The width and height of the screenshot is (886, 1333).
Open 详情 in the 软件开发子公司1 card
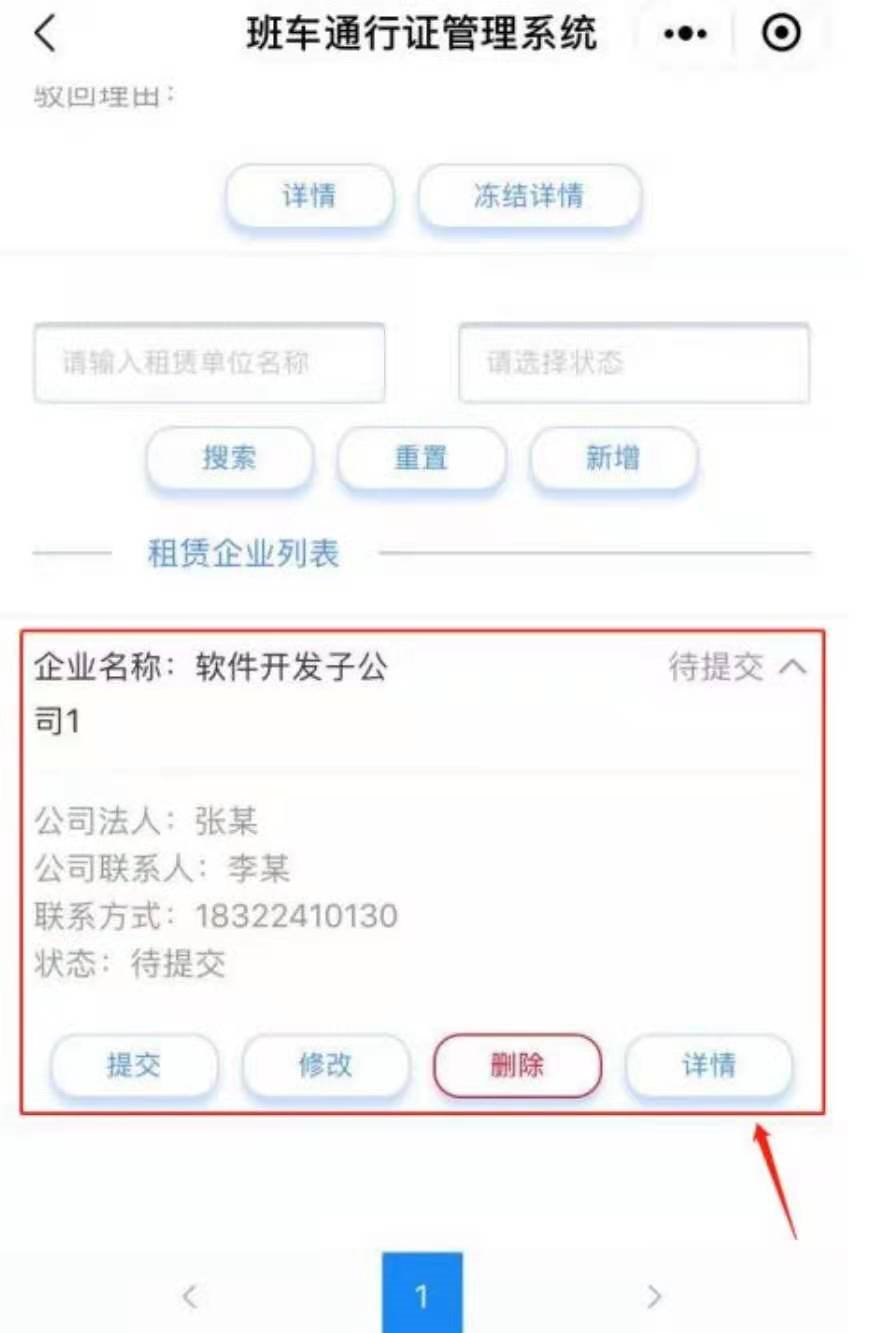tap(709, 1066)
